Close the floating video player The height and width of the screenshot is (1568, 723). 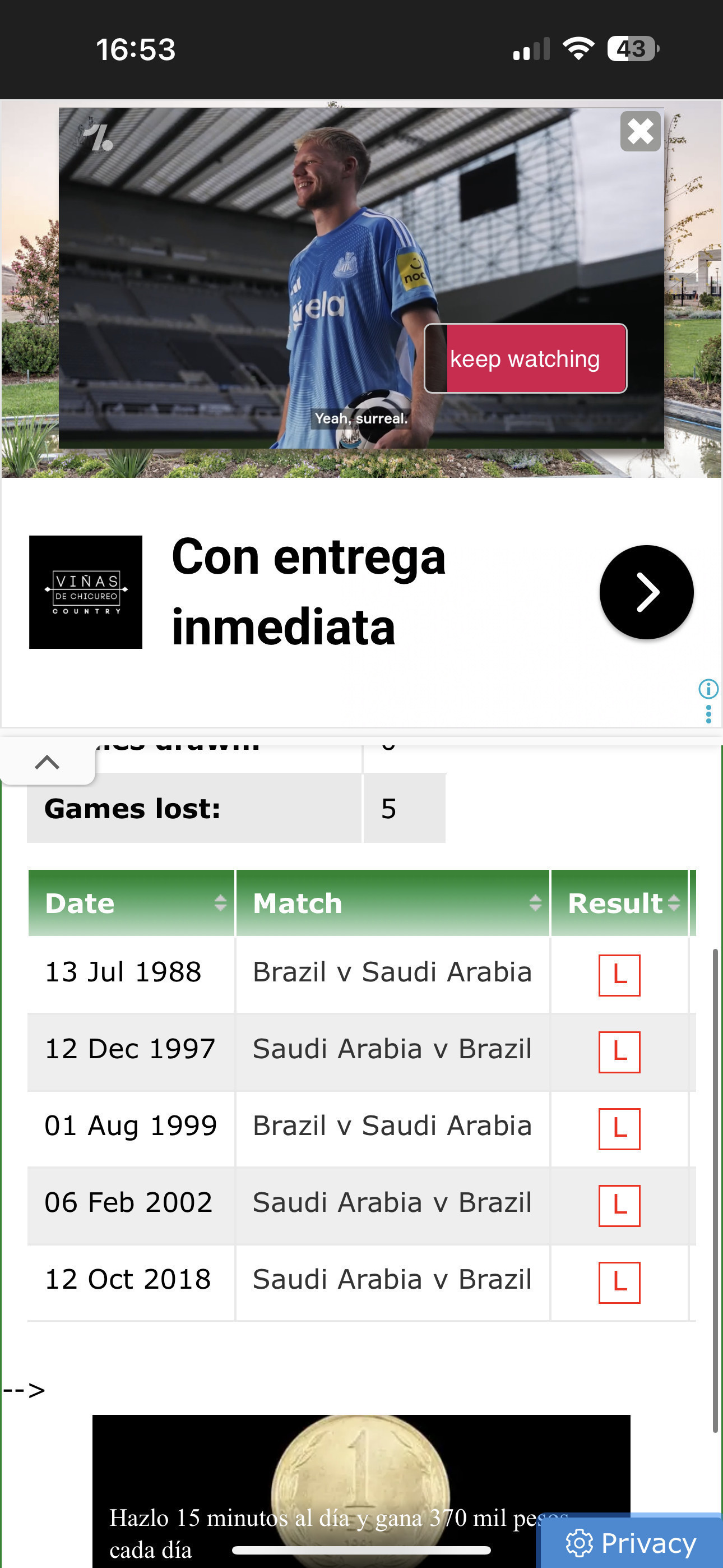click(640, 131)
